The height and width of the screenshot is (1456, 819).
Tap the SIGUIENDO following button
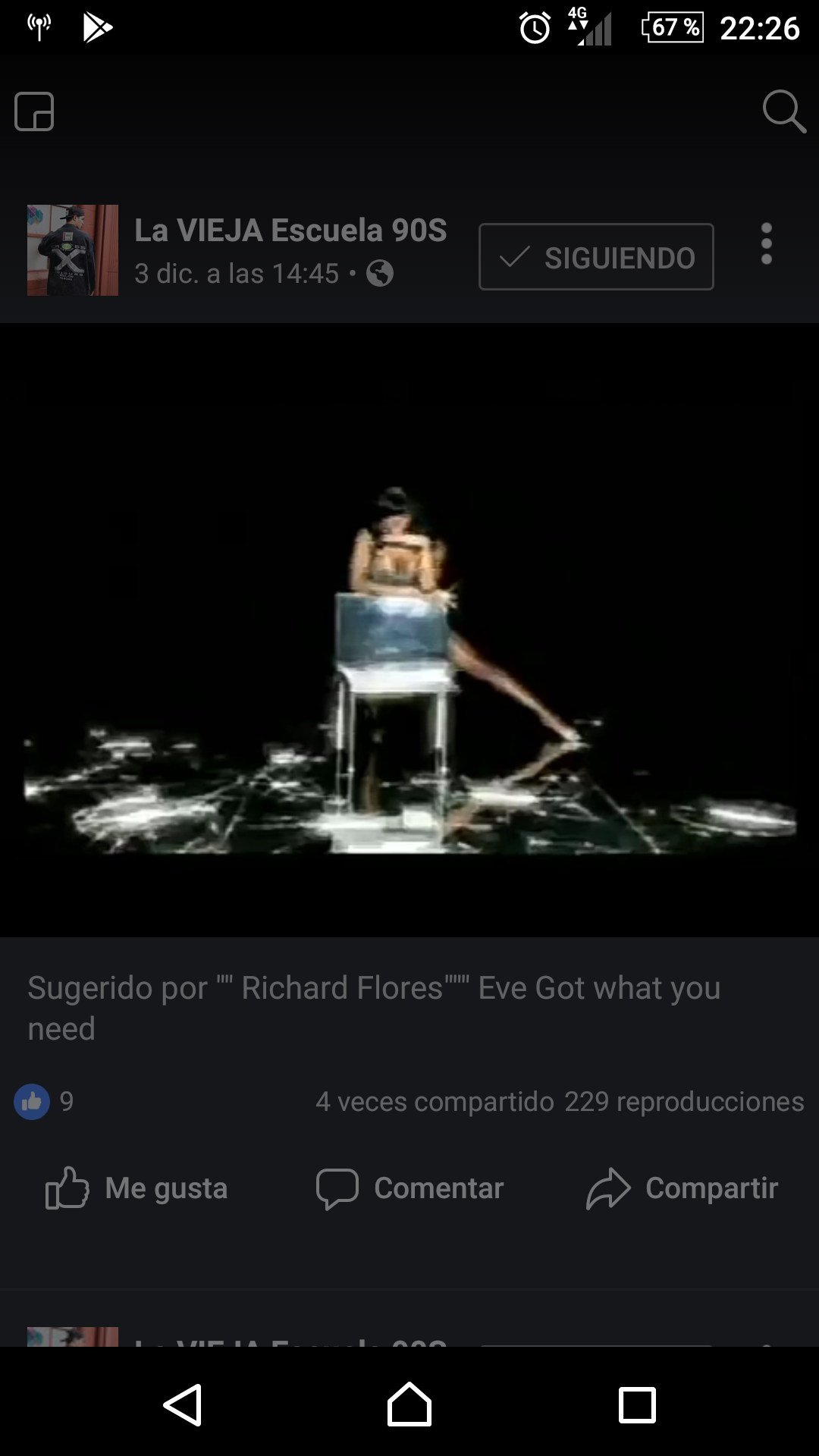pos(596,257)
